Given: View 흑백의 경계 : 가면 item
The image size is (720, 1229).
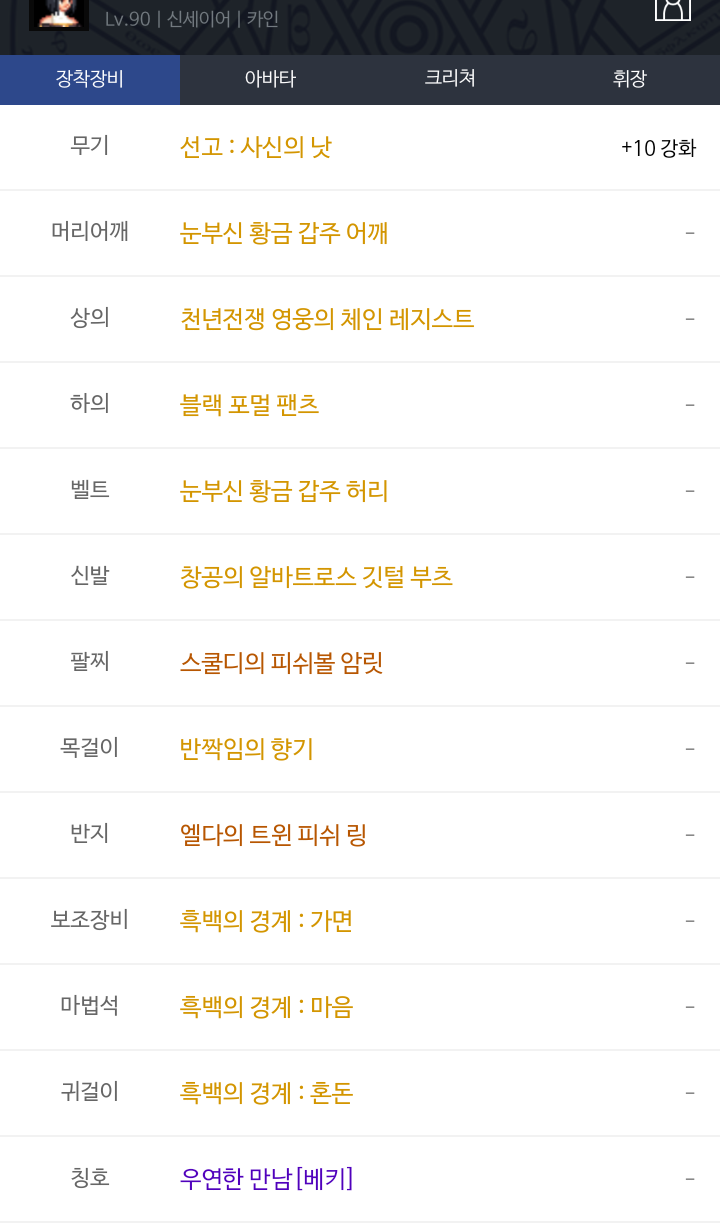Looking at the screenshot, I should pos(266,921).
